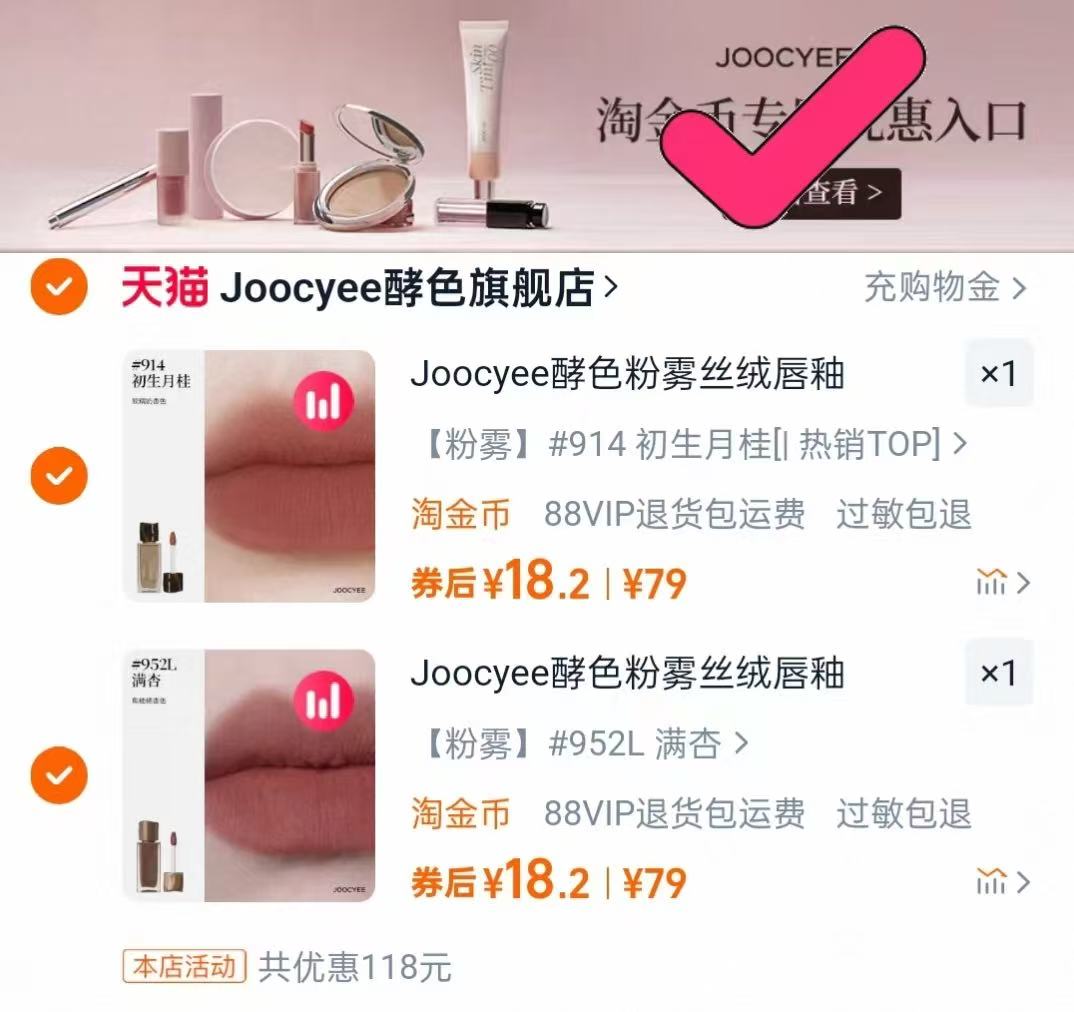
Task: Open #914 初生月桂 product image
Action: pyautogui.click(x=249, y=476)
